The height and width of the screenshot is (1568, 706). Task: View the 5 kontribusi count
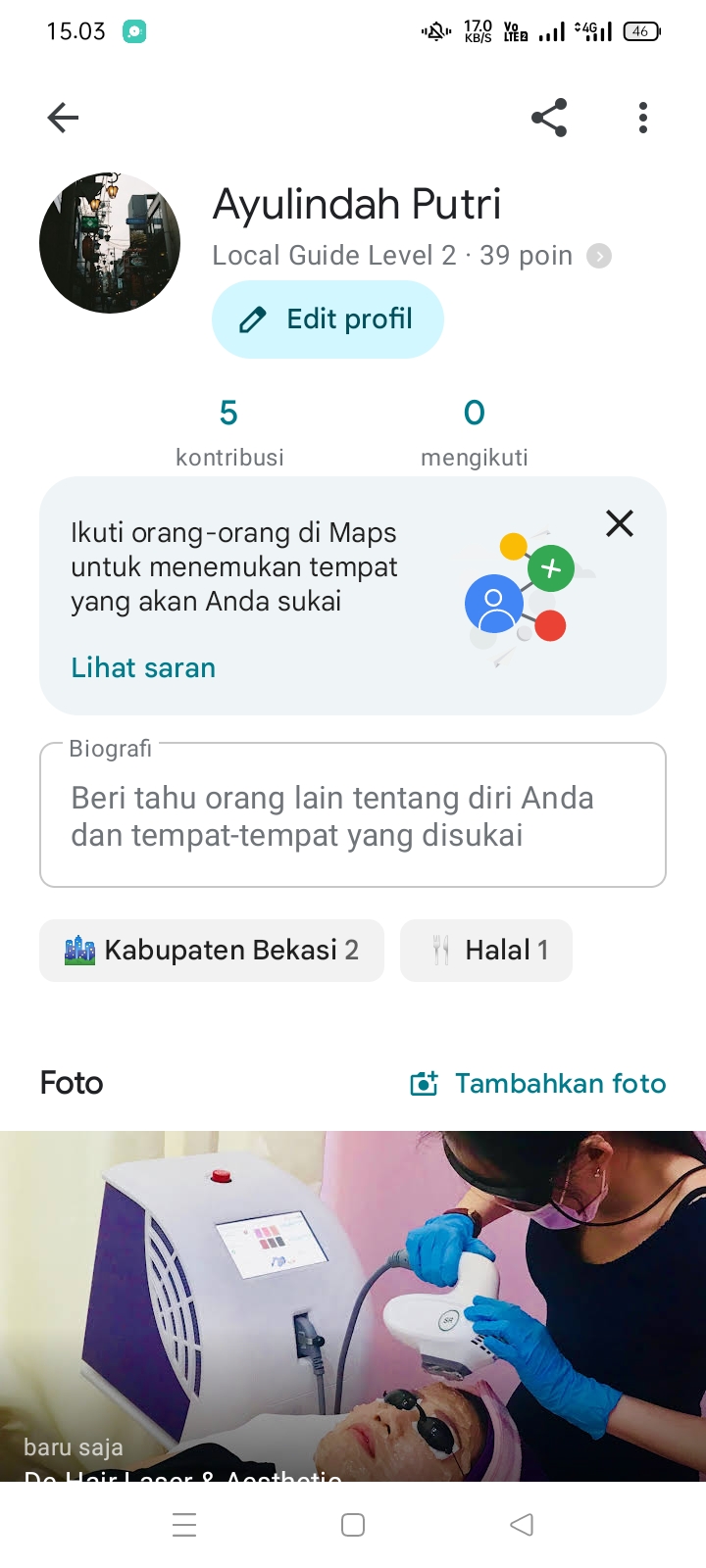pyautogui.click(x=229, y=431)
